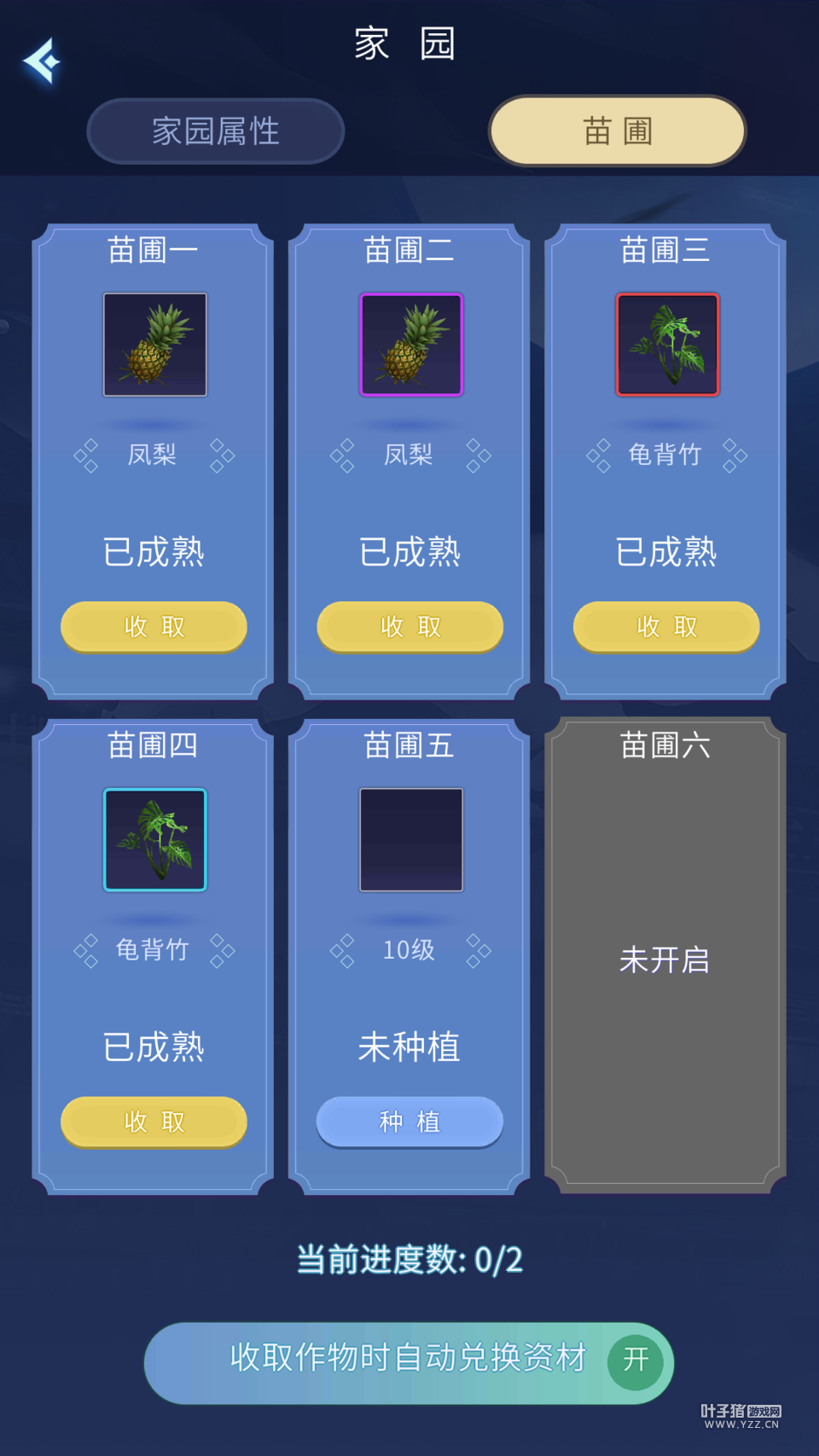View the pineapple item in 苗圃二

[410, 345]
